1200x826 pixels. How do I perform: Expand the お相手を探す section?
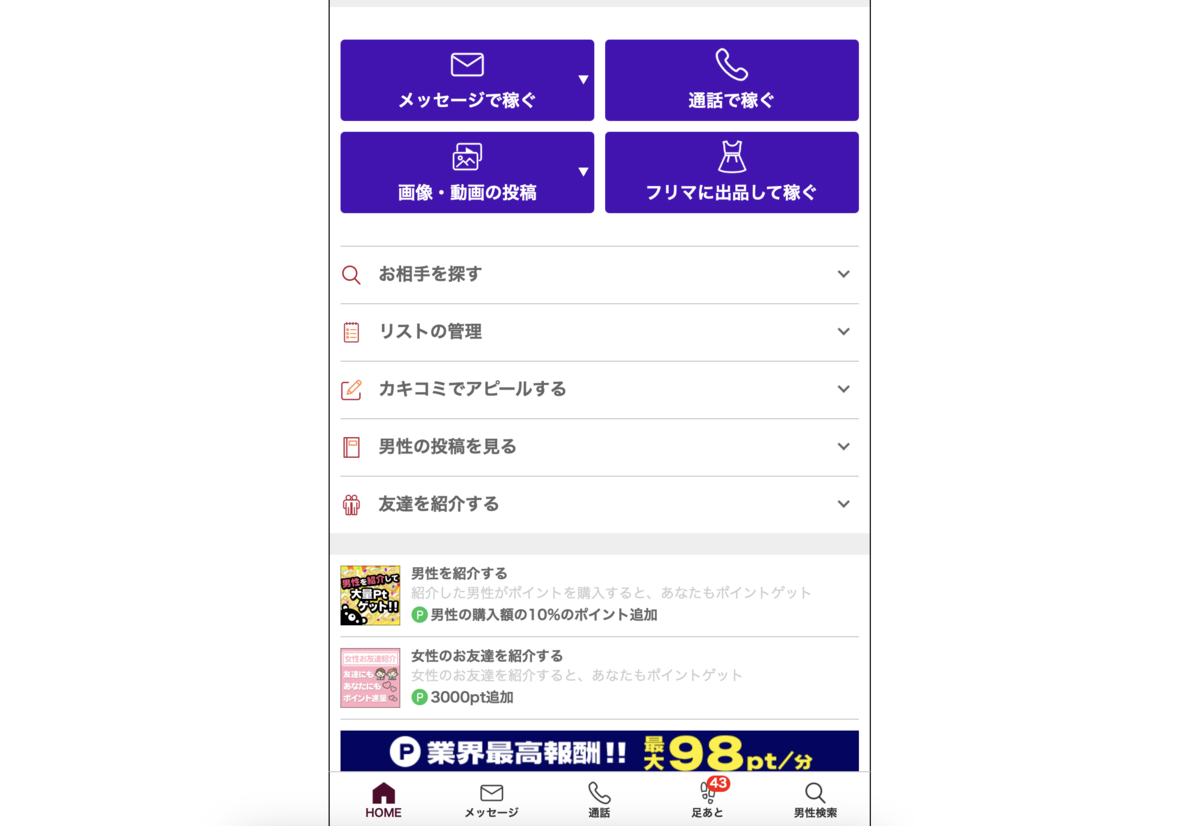click(x=599, y=275)
